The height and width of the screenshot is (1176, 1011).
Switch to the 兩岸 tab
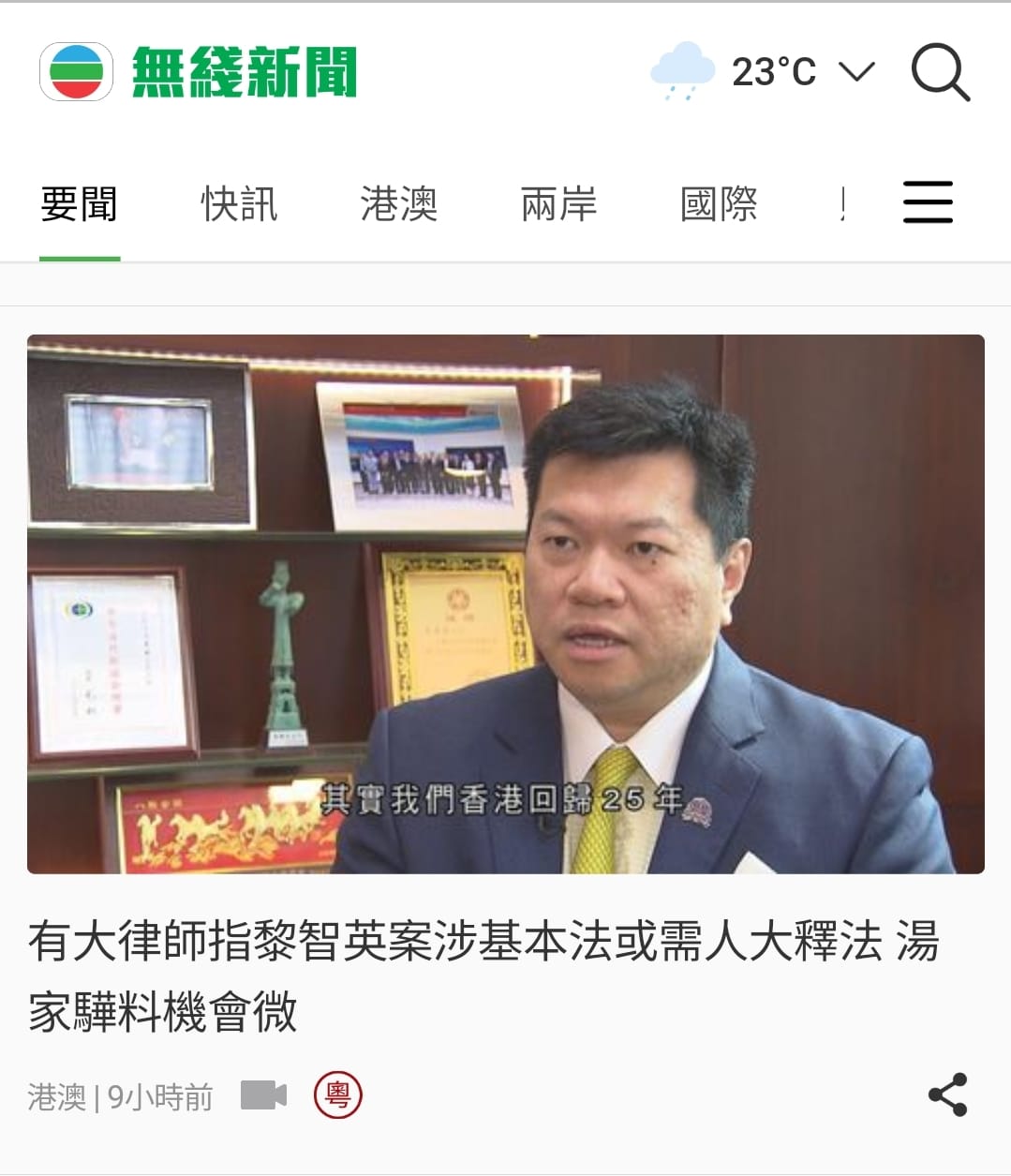pyautogui.click(x=558, y=204)
